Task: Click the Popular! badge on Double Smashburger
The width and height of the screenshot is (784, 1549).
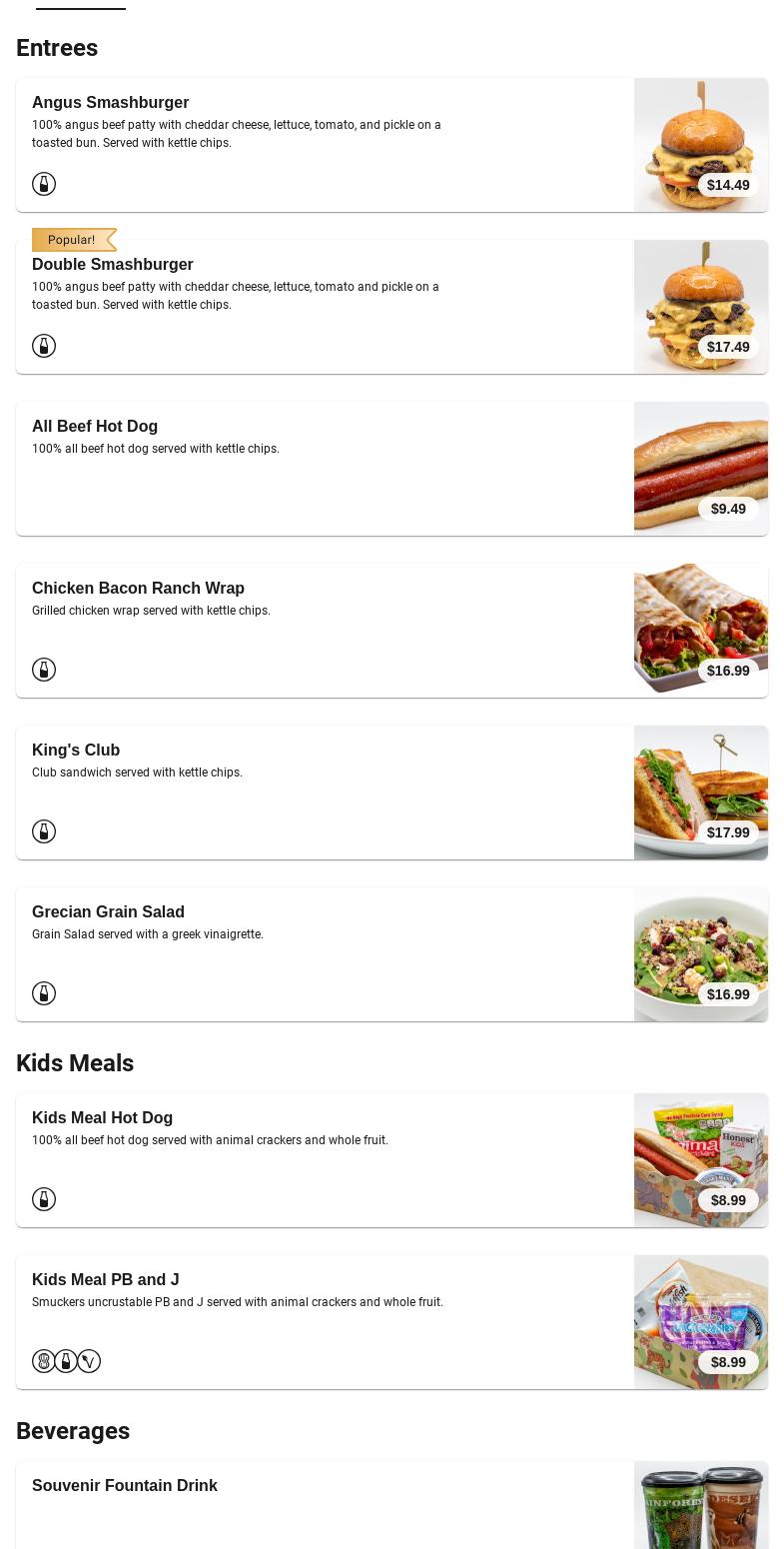Action: click(71, 240)
